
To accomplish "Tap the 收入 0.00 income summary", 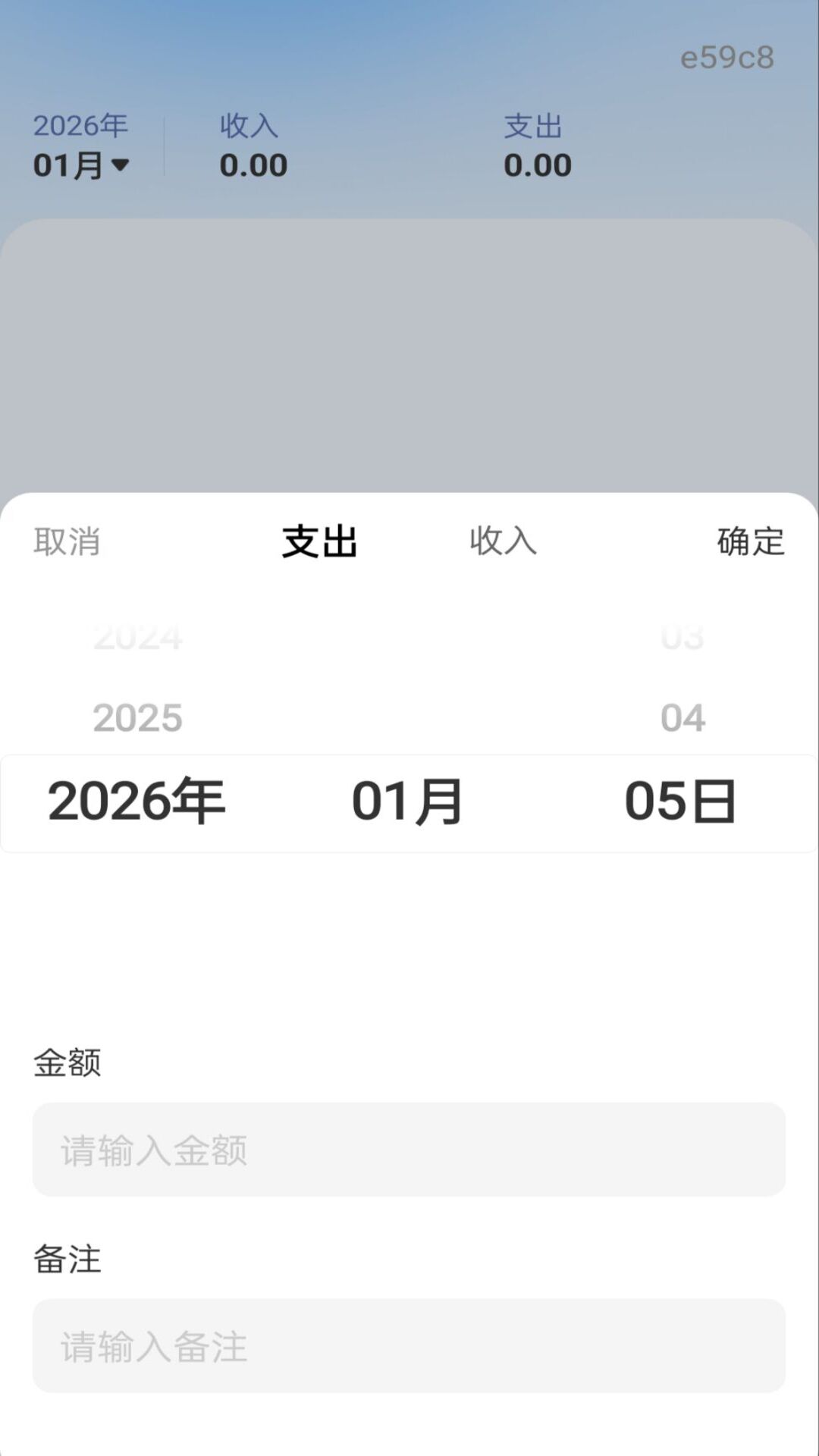I will (252, 148).
